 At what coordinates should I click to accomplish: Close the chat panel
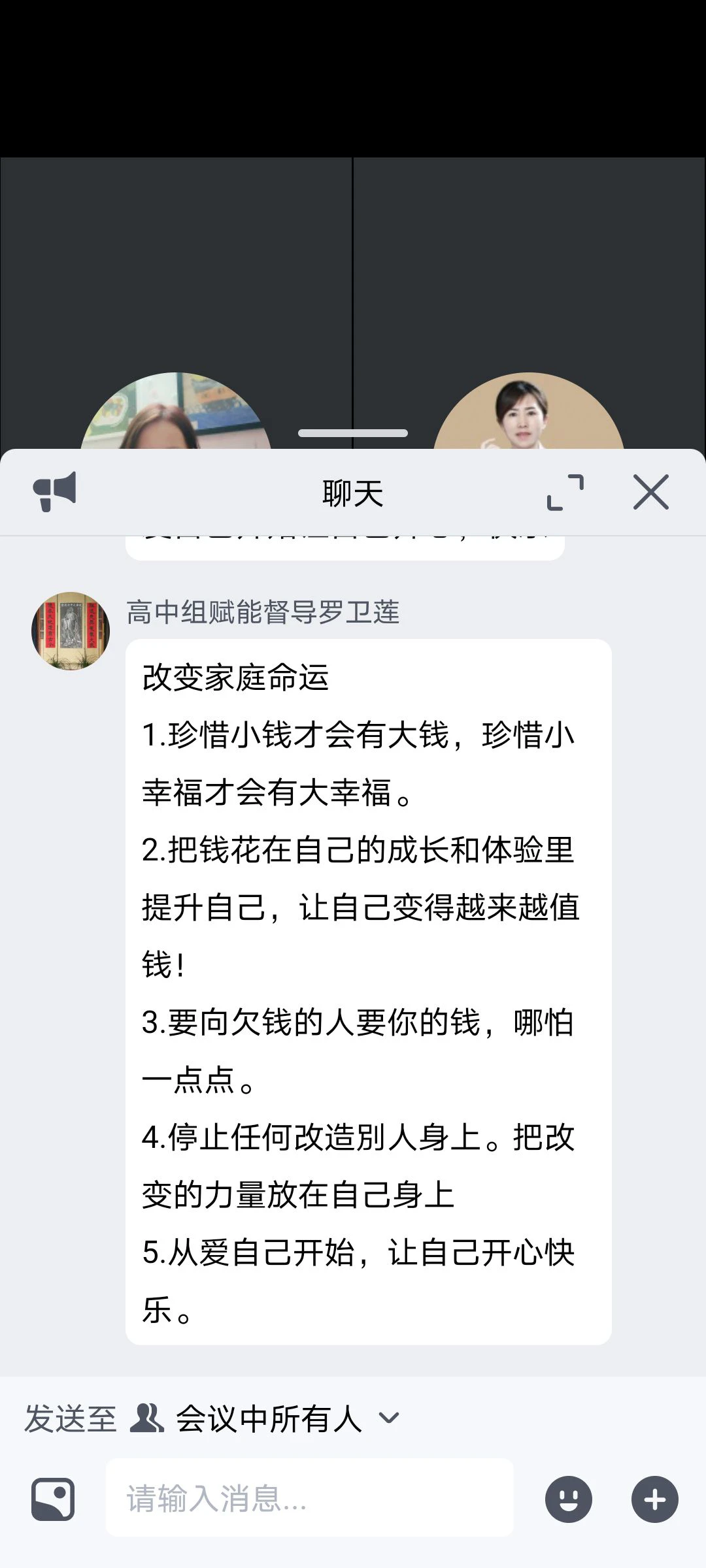coord(651,492)
